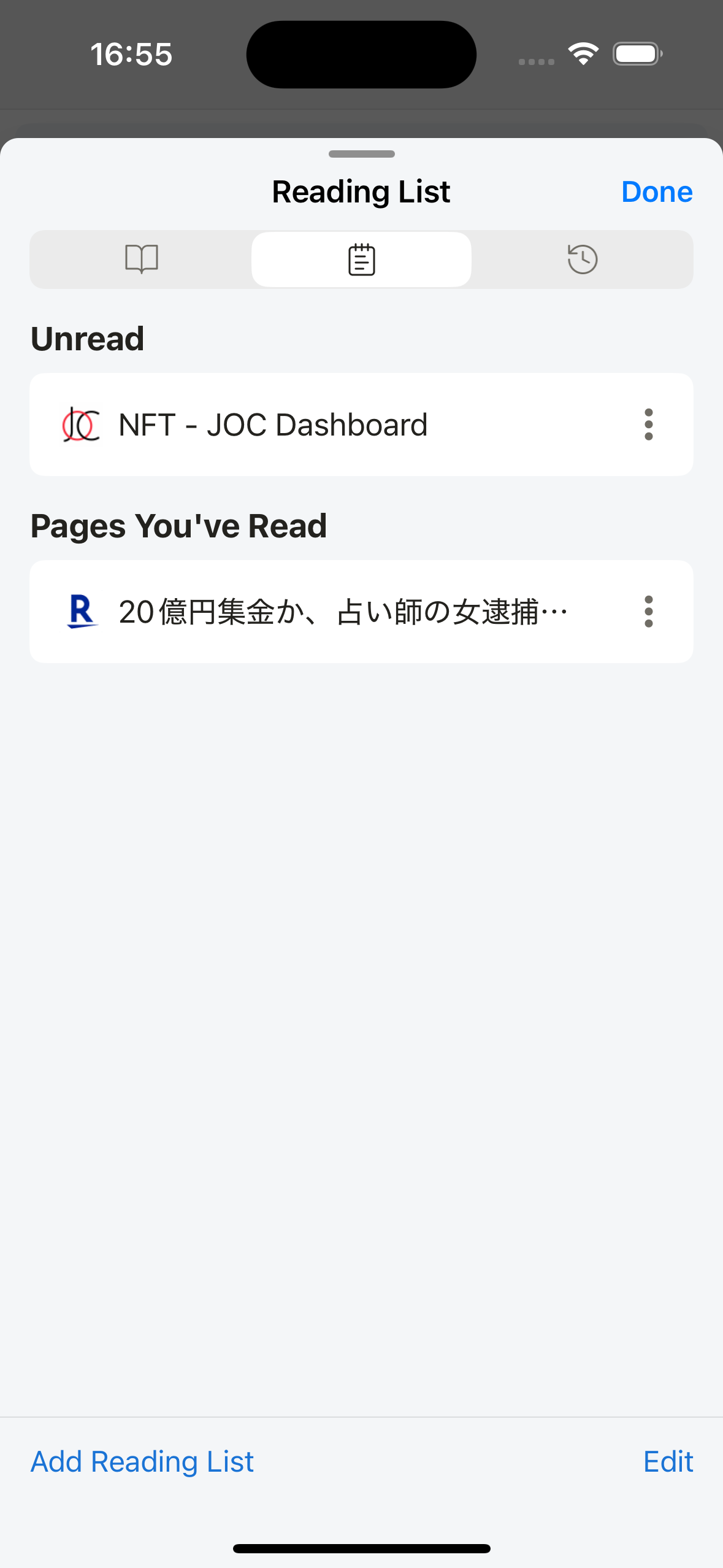
Task: Open more options for NFT - JOC Dashboard
Action: [648, 425]
